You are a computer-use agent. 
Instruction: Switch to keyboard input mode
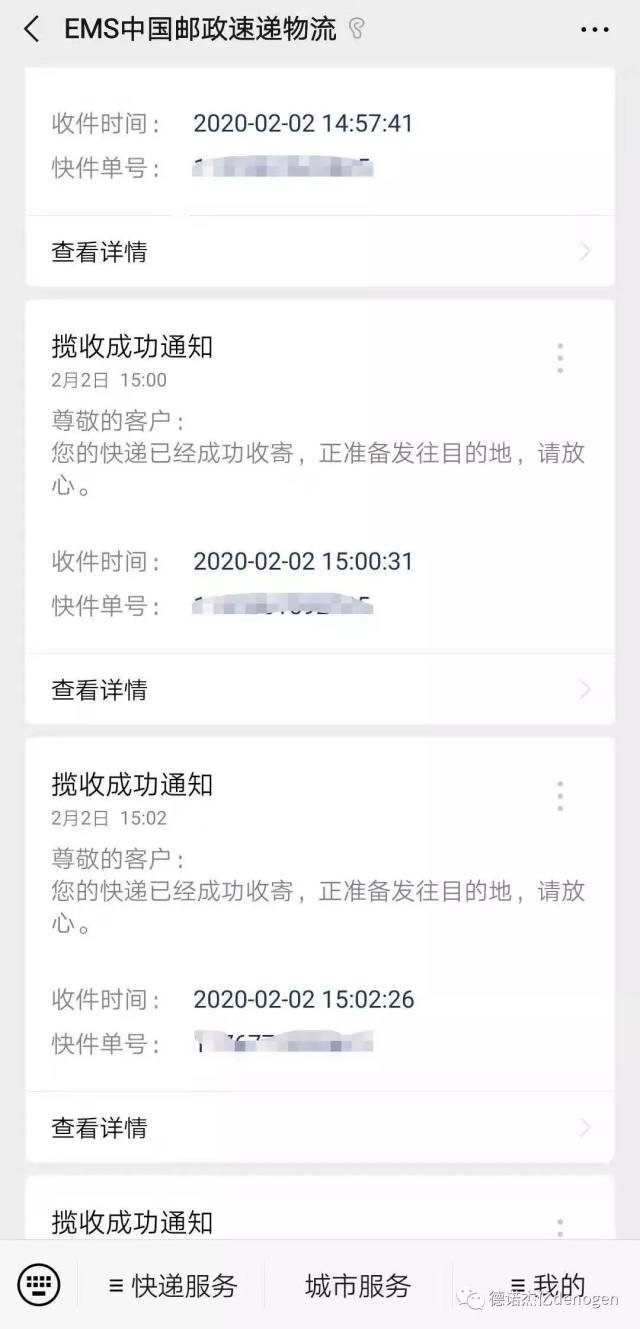tap(39, 1284)
